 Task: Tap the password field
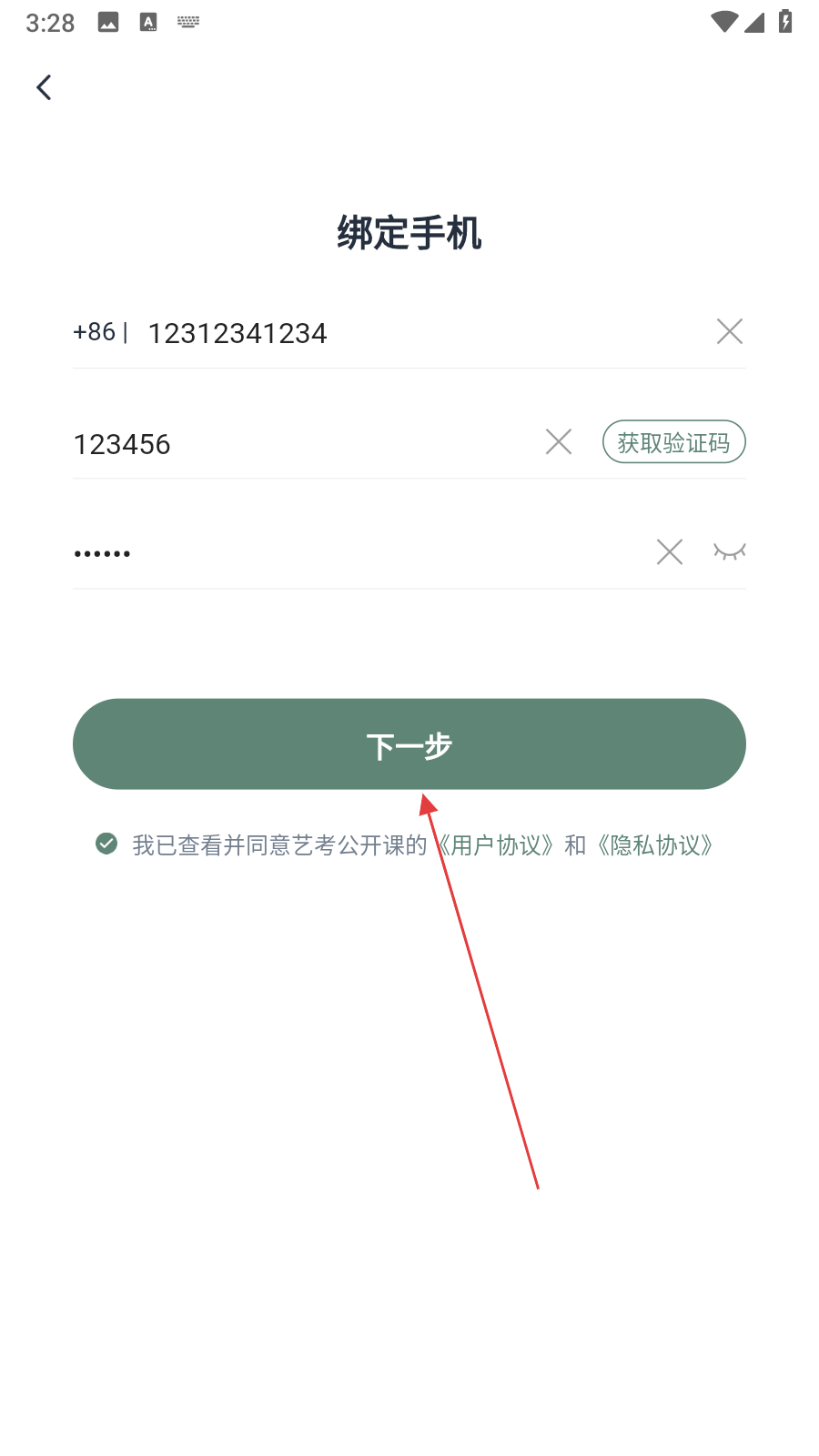(x=359, y=552)
